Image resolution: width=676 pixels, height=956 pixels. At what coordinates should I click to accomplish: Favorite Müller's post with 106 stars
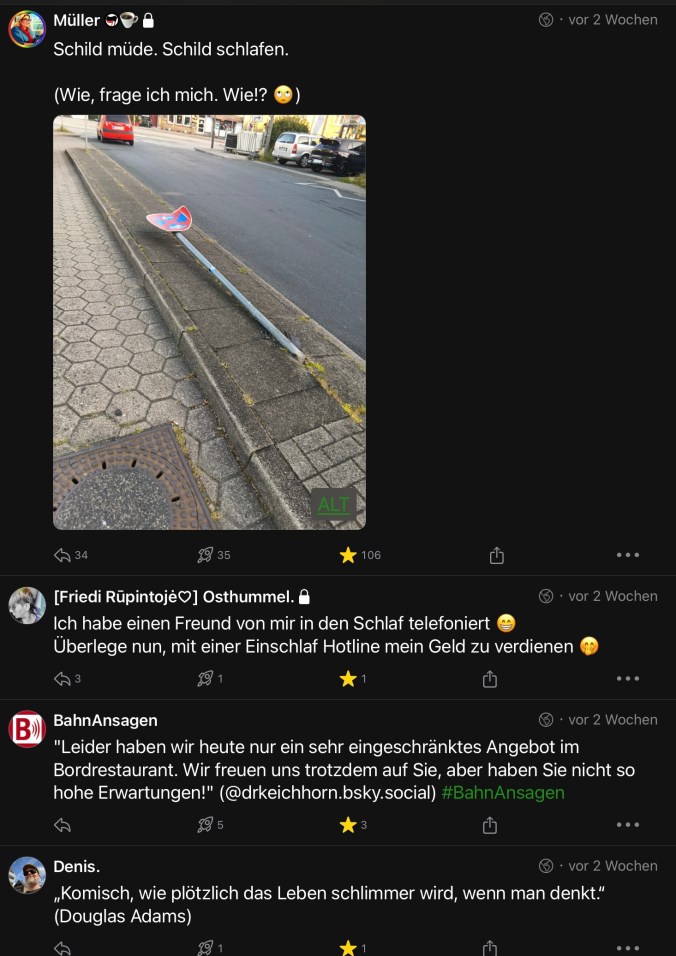348,555
